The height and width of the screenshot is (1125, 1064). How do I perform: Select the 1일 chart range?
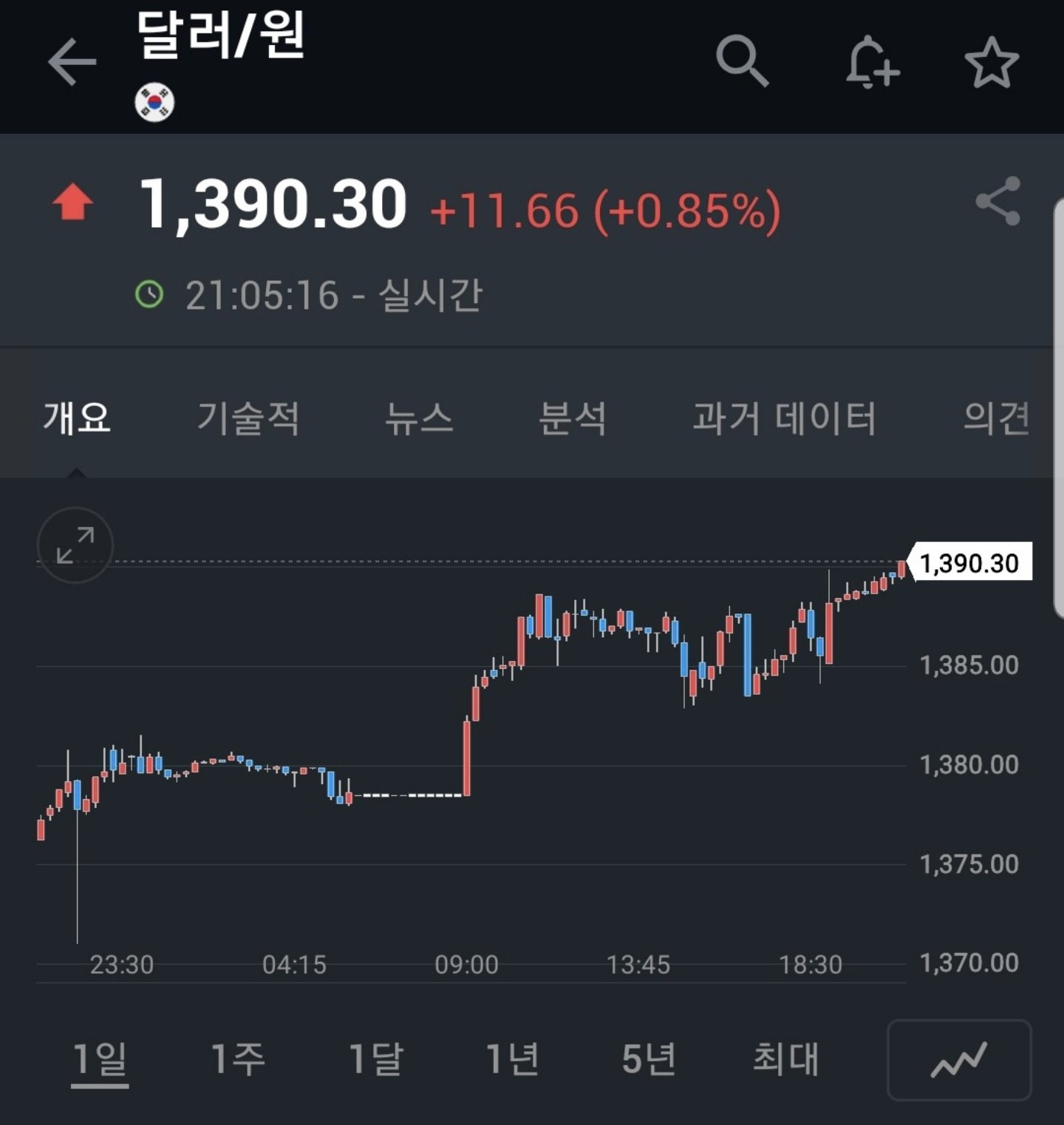pyautogui.click(x=100, y=1058)
